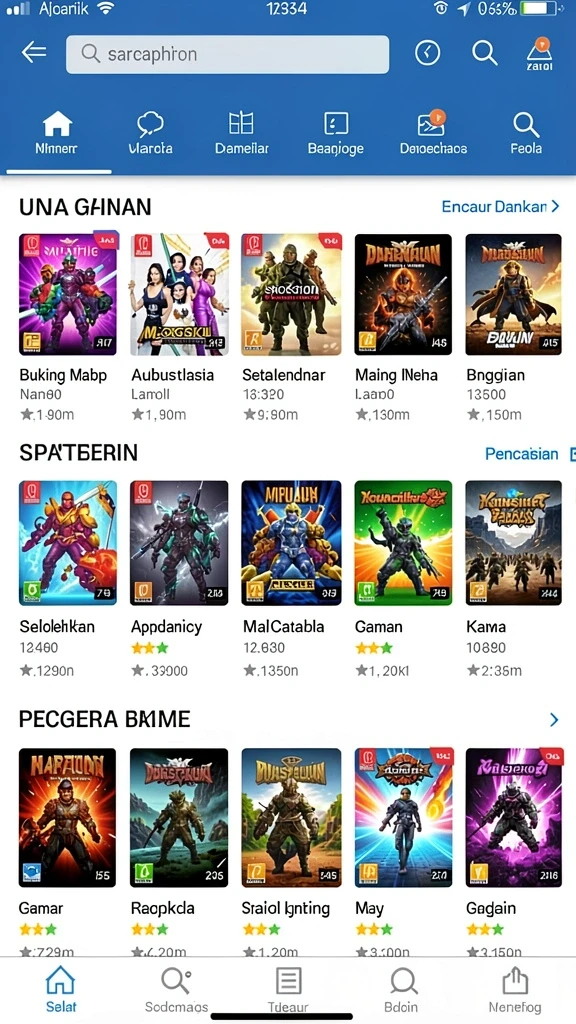Select the Baanjioge tab

click(336, 133)
